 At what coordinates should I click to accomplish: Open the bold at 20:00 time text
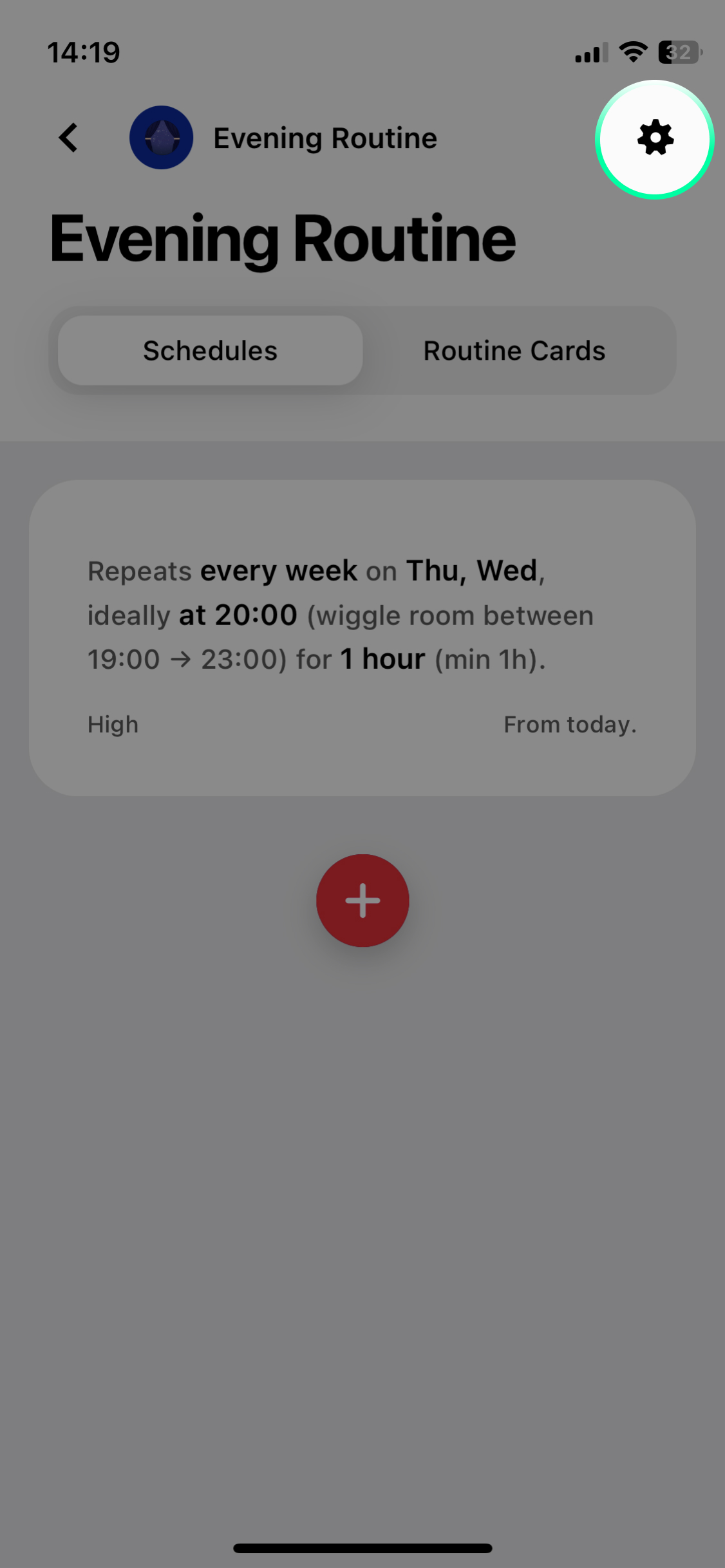pos(238,614)
